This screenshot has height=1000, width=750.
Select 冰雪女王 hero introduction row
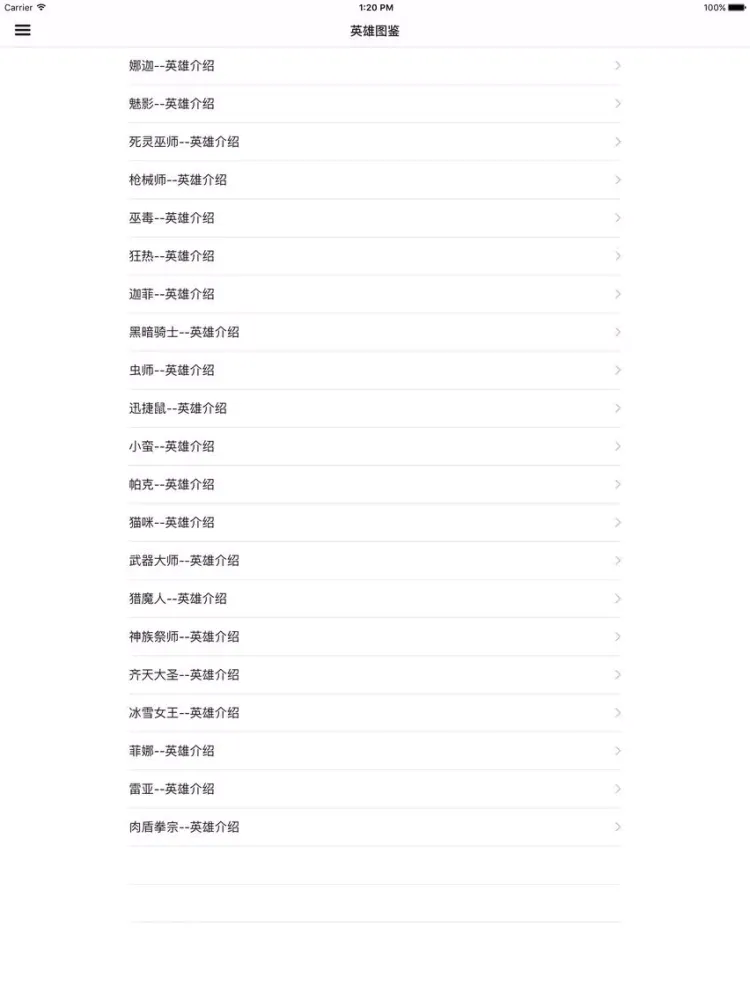point(373,712)
